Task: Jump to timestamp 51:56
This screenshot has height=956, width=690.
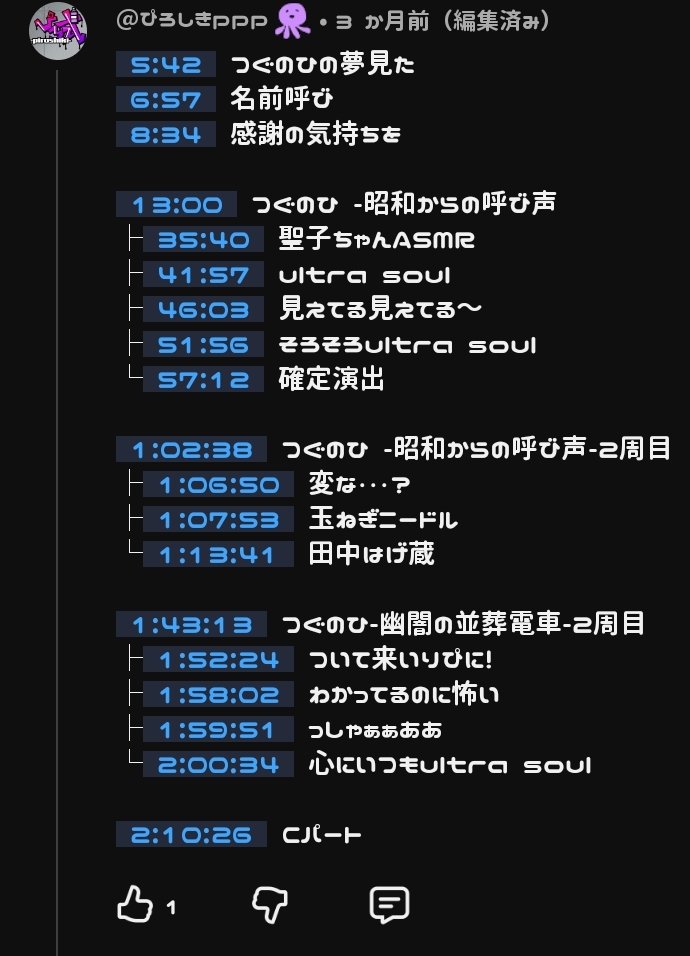Action: [203, 345]
